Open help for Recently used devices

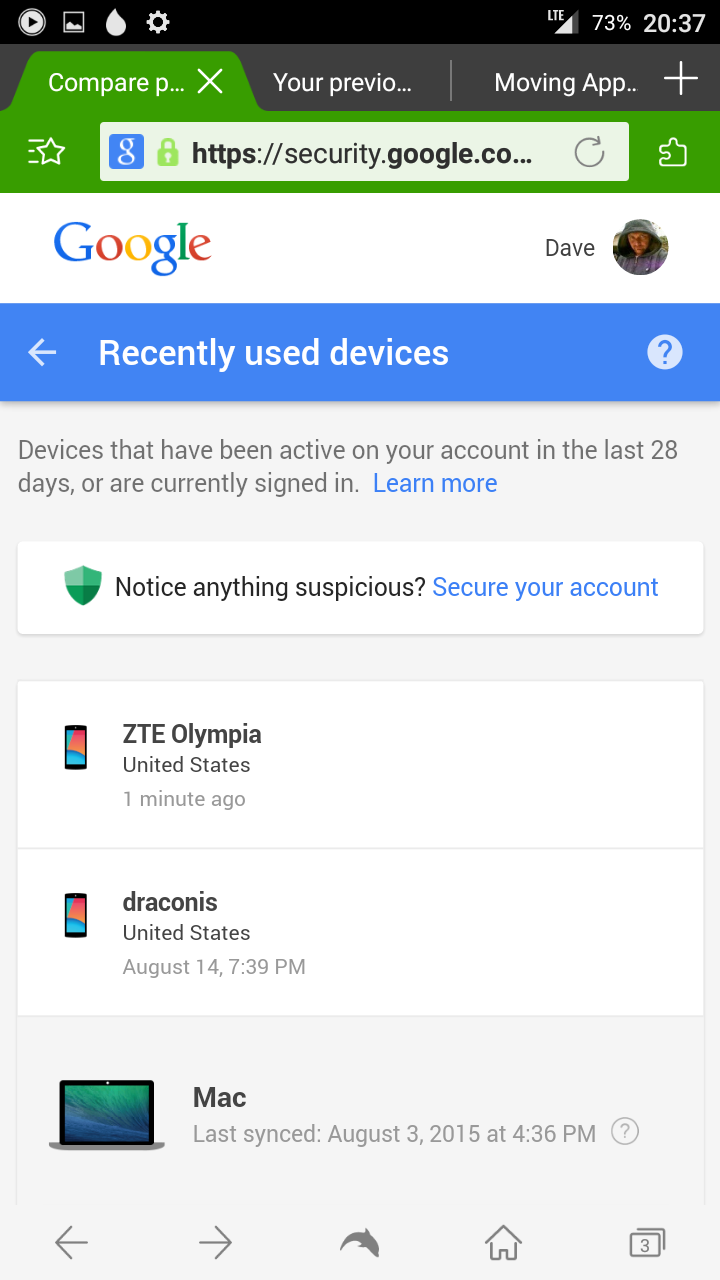tap(665, 352)
